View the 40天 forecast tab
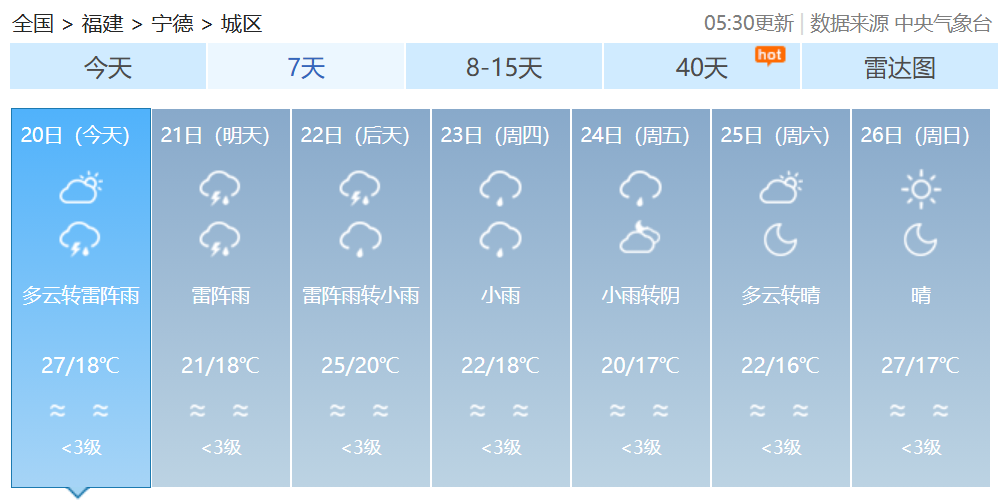This screenshot has width=1008, height=501. pos(702,67)
